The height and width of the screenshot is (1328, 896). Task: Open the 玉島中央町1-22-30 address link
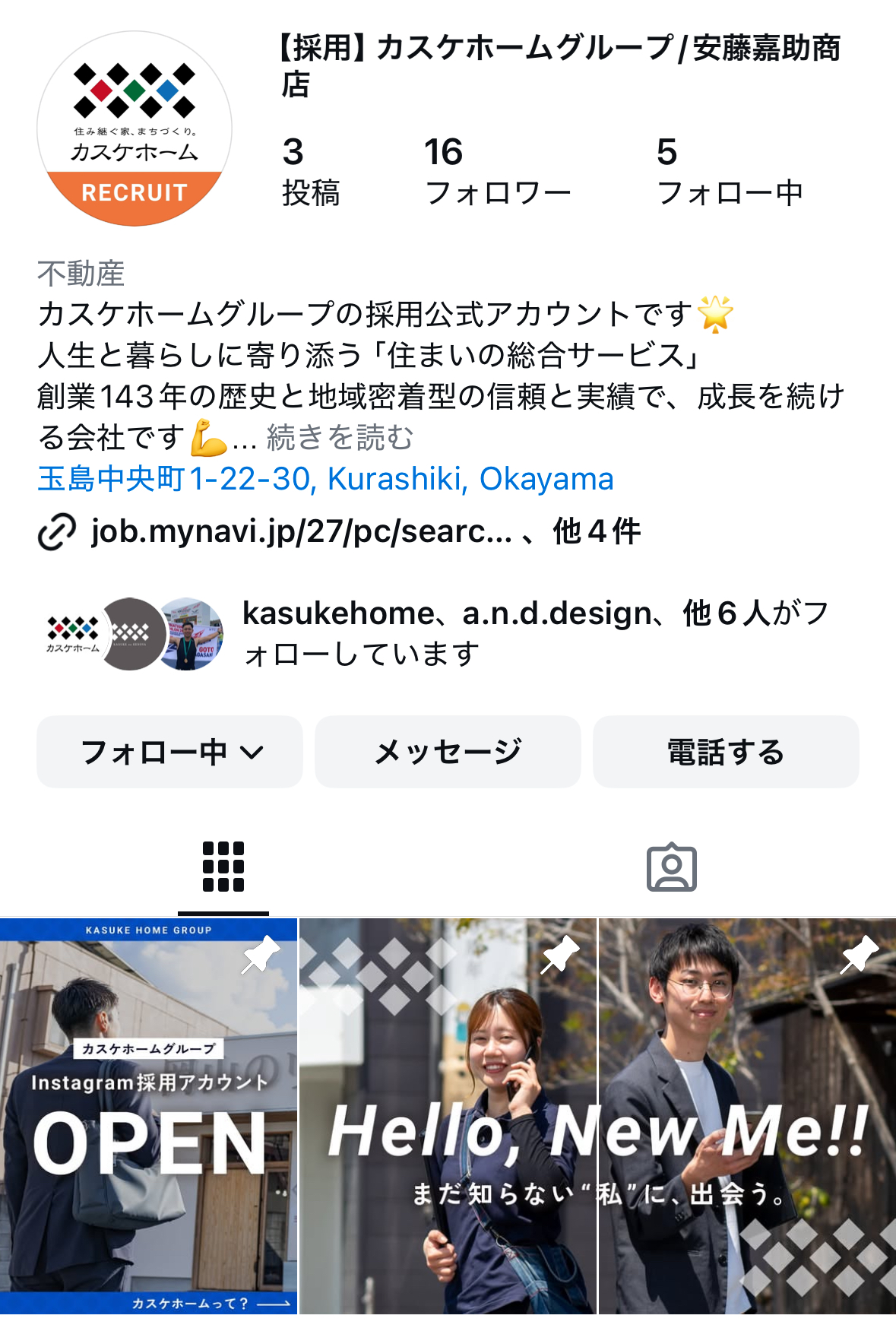click(x=325, y=479)
